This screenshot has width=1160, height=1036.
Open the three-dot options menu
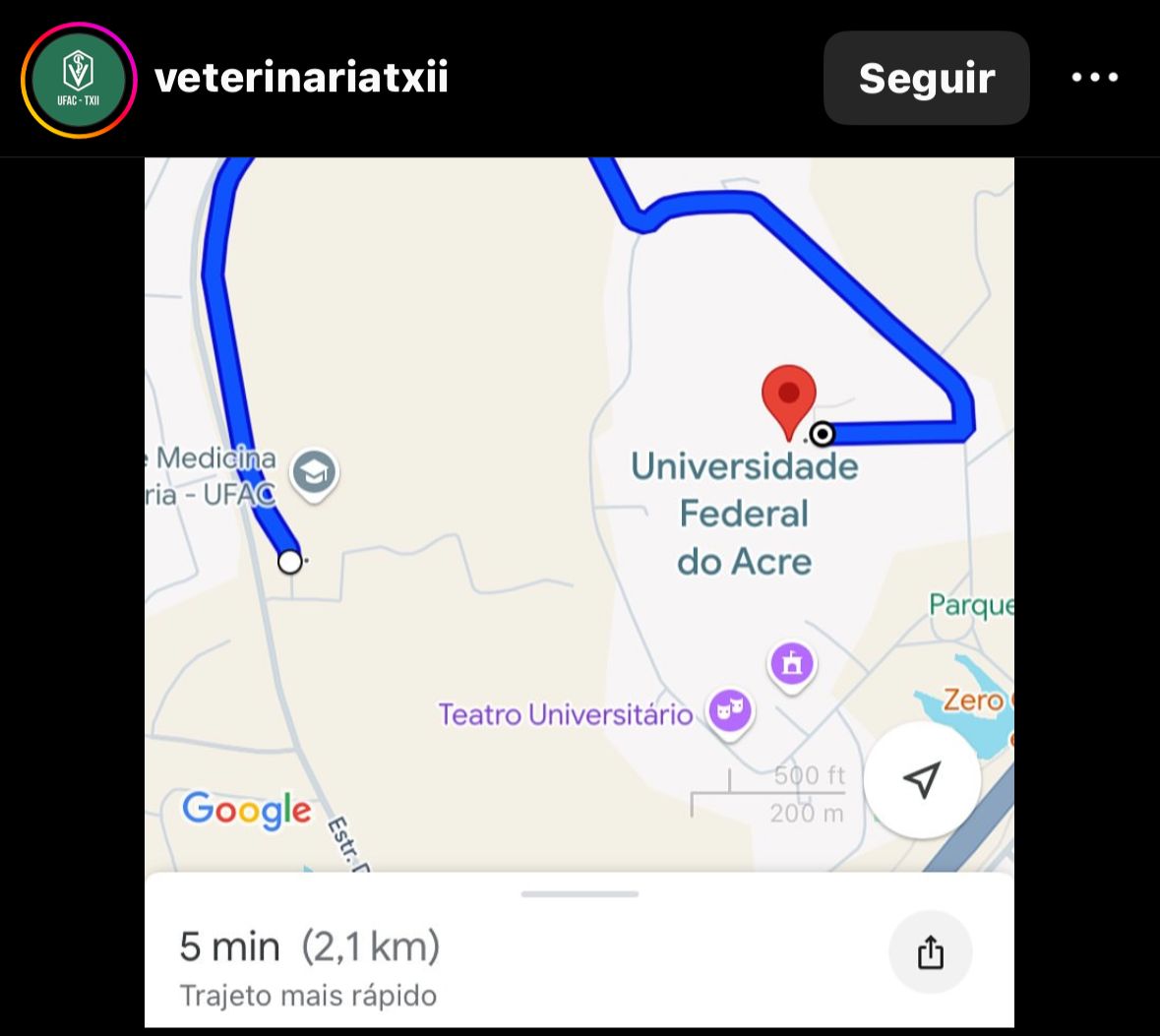[x=1094, y=78]
